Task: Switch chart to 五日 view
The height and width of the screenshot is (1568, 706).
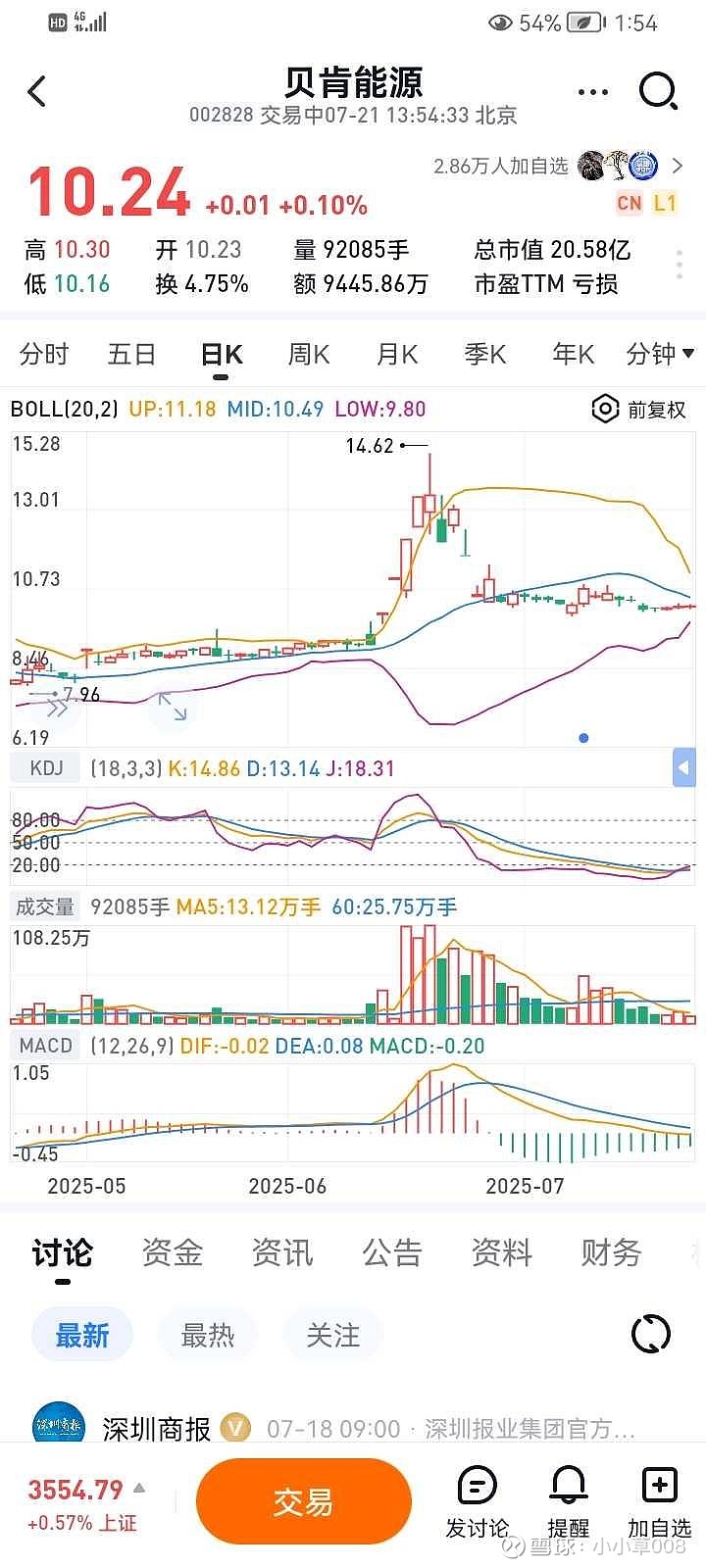Action: pos(131,354)
